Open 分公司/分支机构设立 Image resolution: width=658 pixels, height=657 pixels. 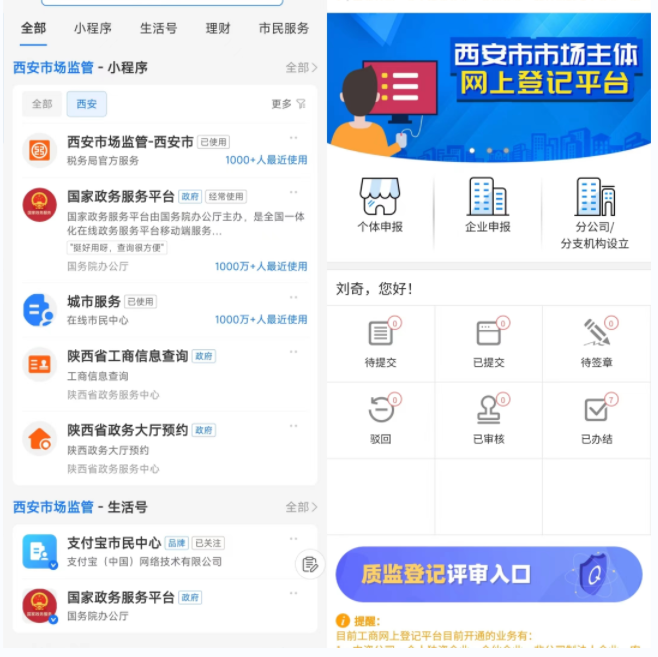pos(595,213)
